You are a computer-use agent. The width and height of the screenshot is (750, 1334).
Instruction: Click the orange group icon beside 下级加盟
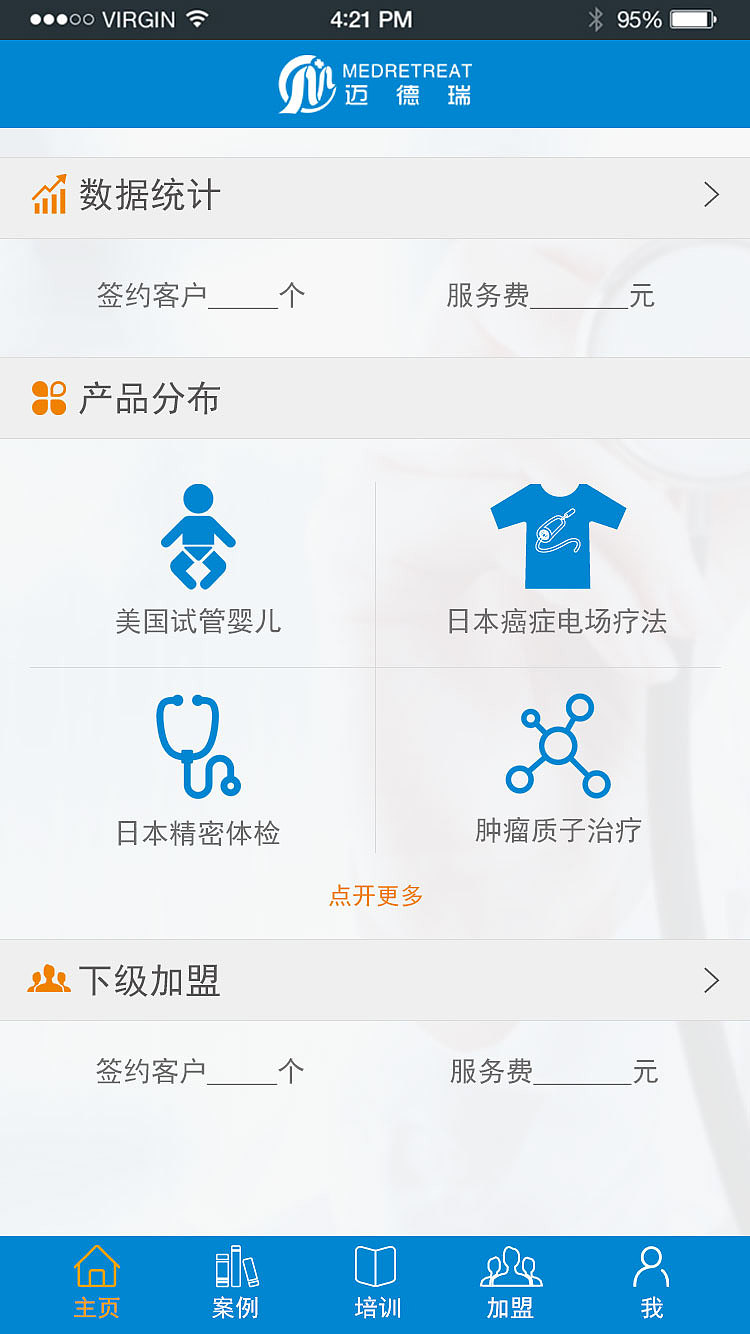pyautogui.click(x=46, y=979)
